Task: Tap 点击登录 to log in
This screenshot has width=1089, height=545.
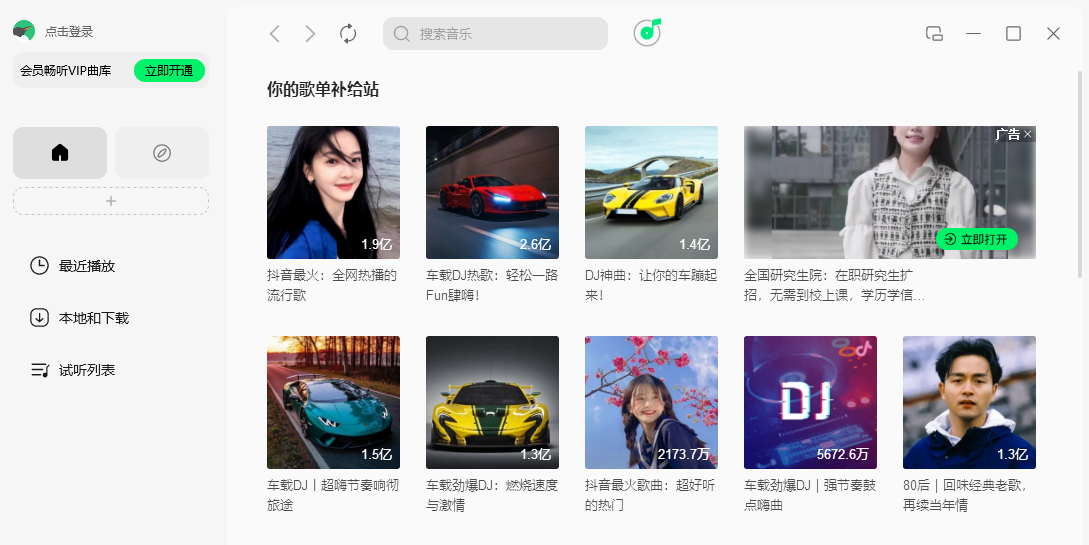Action: 68,32
